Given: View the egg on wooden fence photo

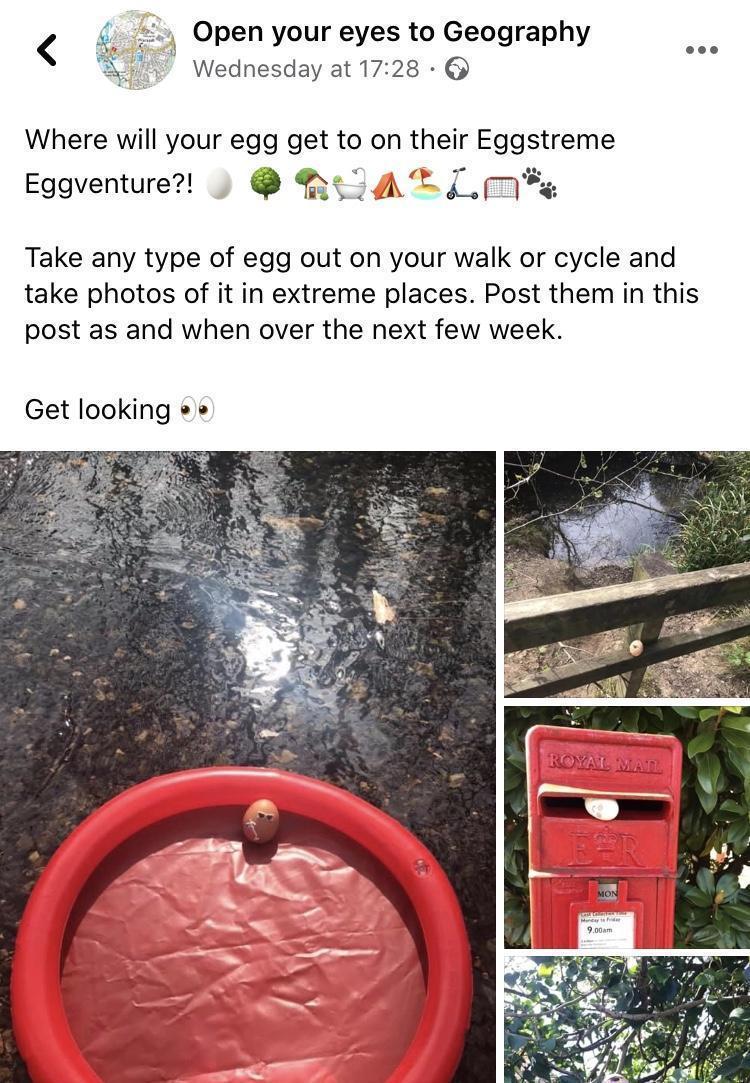Looking at the screenshot, I should point(627,574).
